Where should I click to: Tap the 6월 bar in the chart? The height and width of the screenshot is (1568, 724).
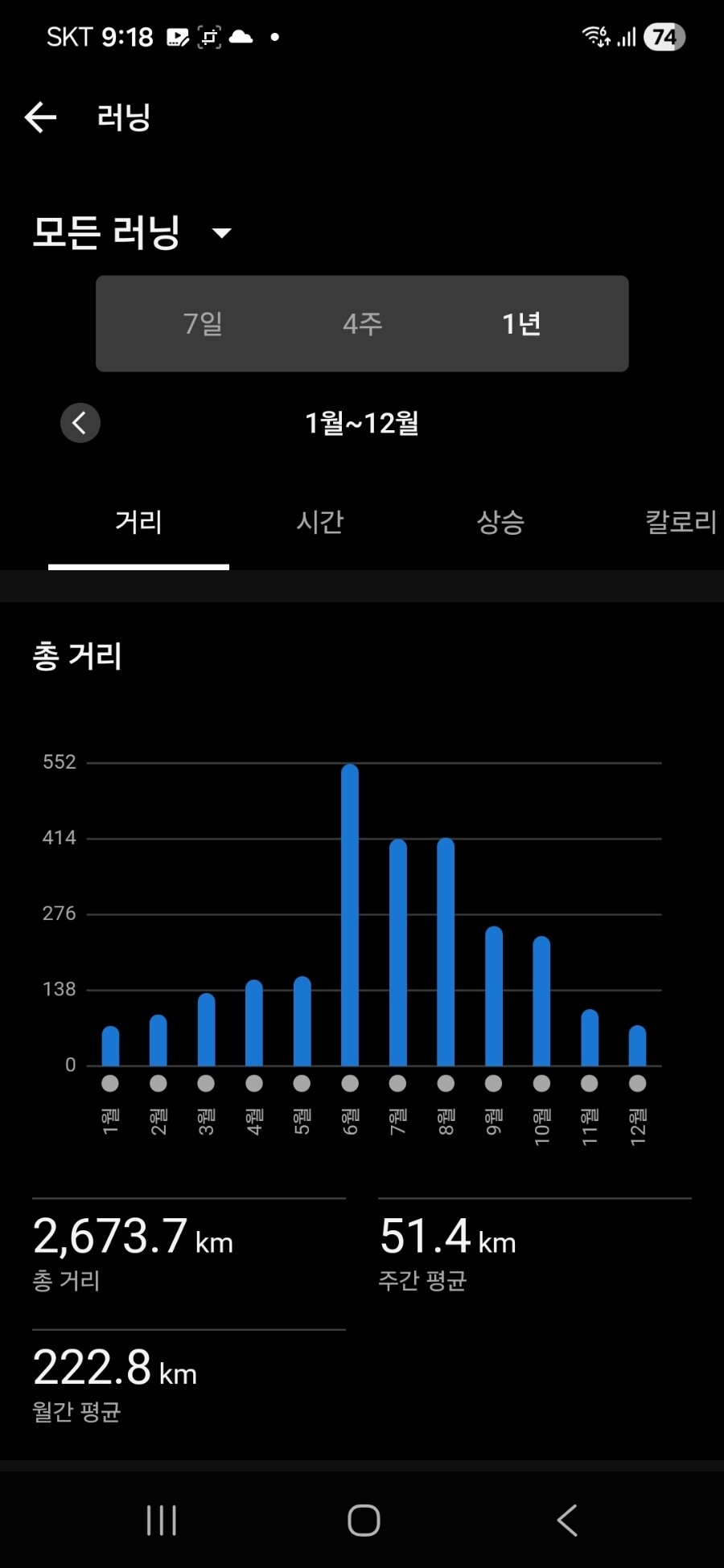[x=350, y=915]
